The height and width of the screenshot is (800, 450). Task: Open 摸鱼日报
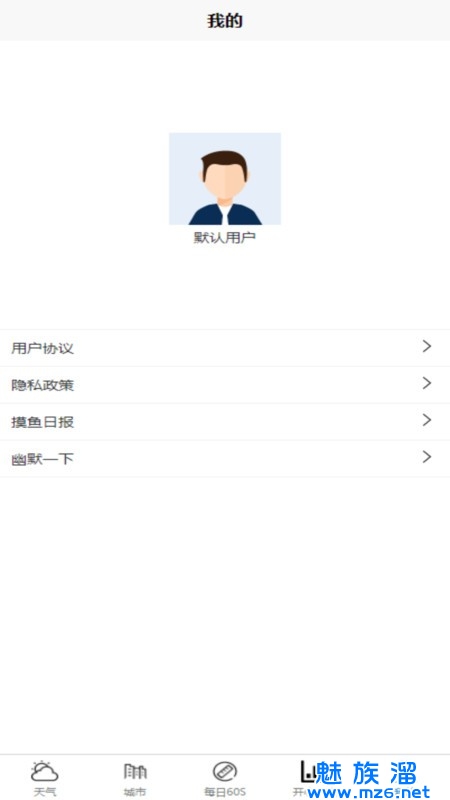click(225, 422)
